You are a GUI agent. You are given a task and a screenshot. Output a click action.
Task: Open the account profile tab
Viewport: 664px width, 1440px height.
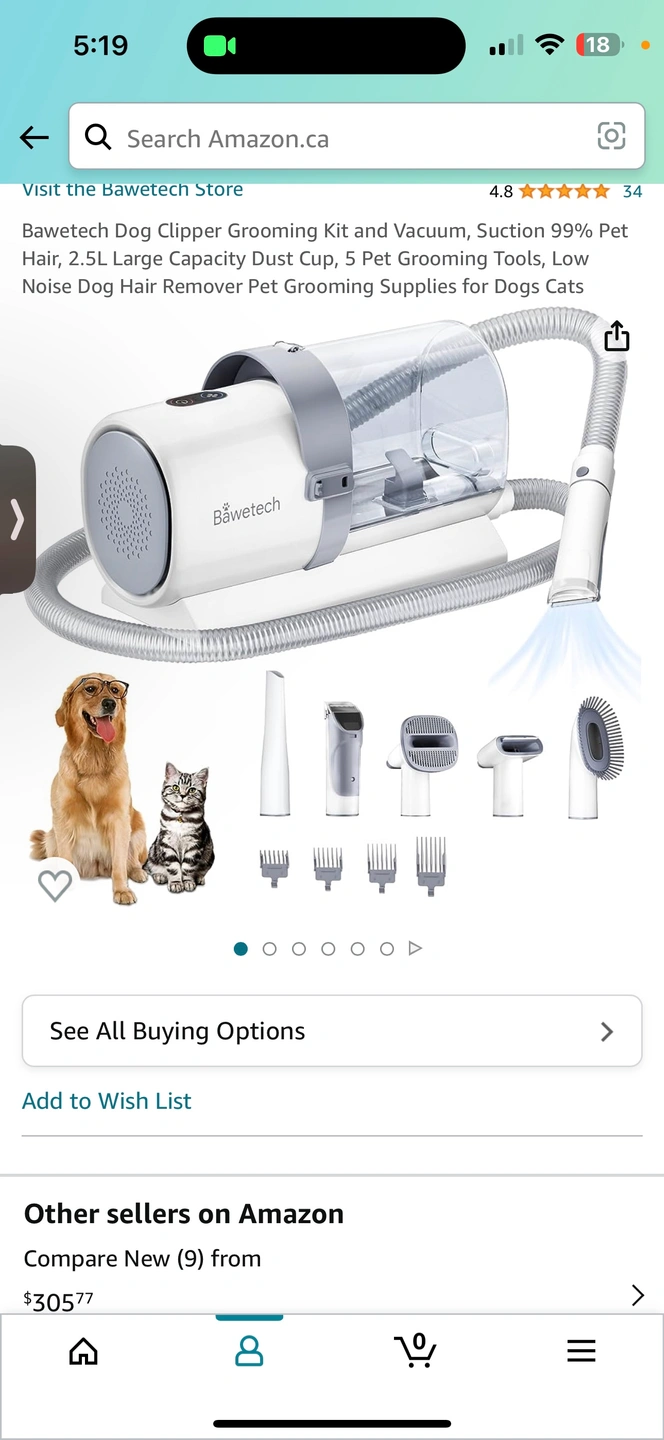249,1352
